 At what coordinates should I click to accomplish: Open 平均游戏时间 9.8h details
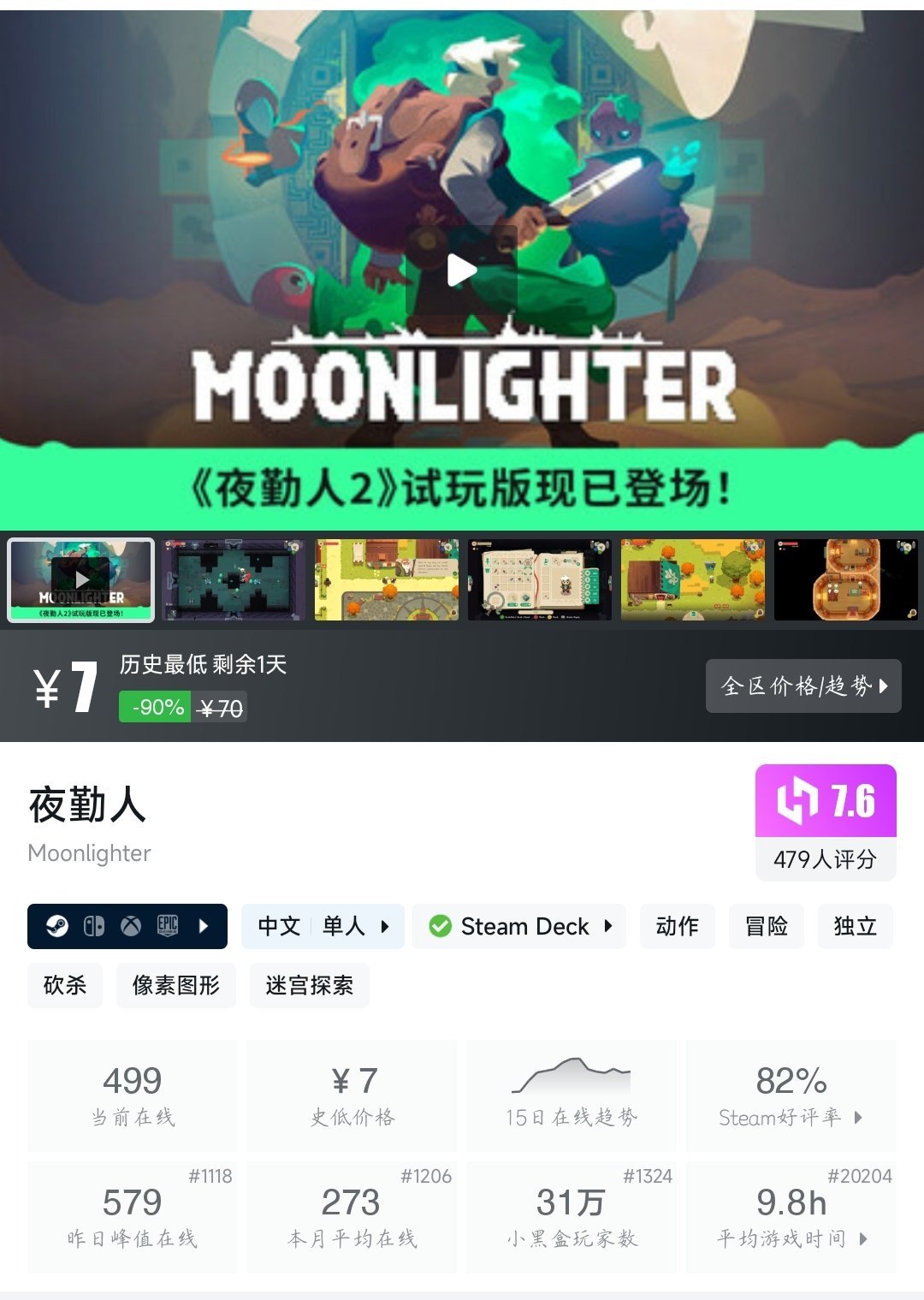pos(791,1217)
